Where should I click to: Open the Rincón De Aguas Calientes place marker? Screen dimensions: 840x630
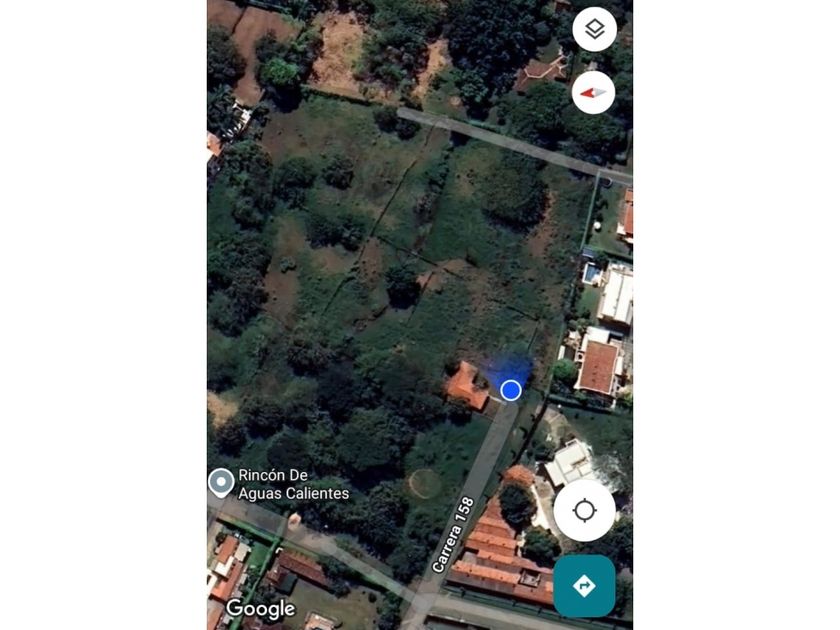(x=221, y=482)
